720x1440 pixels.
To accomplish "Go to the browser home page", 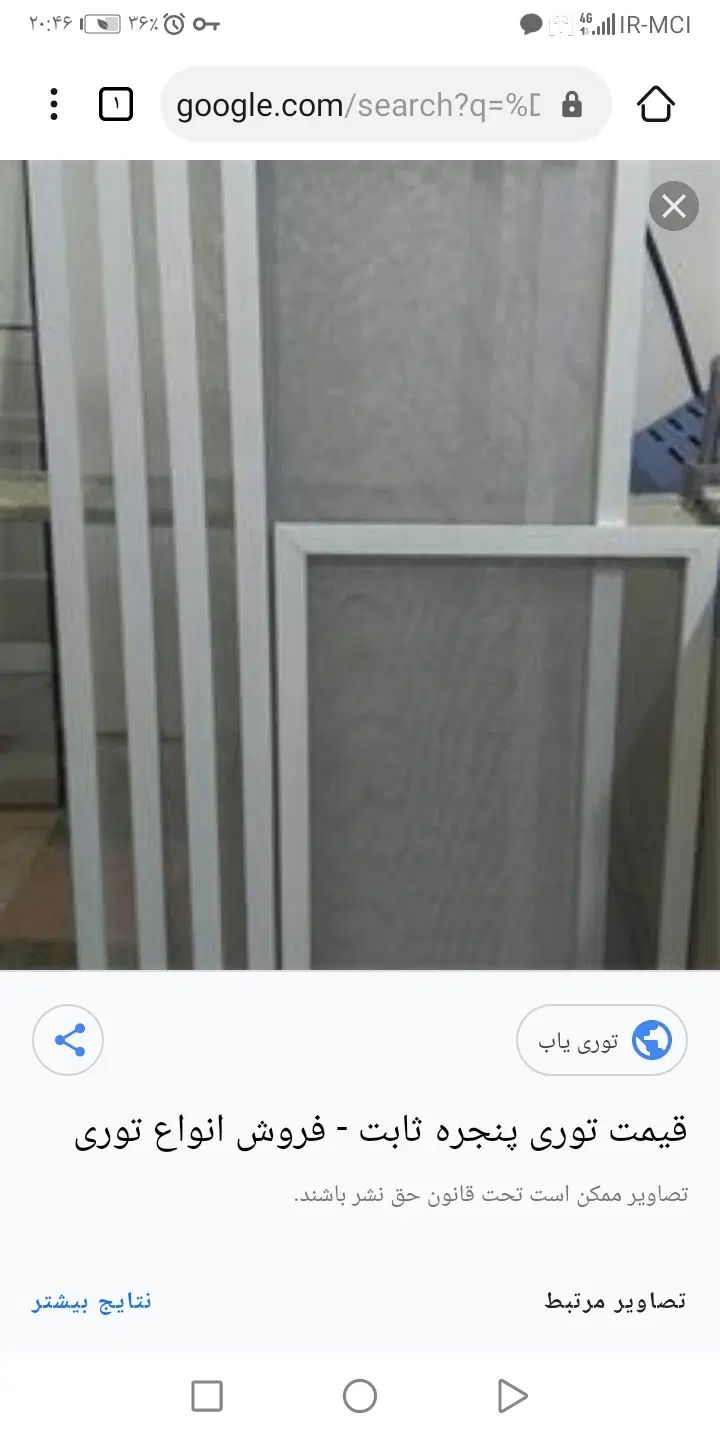I will coord(655,104).
